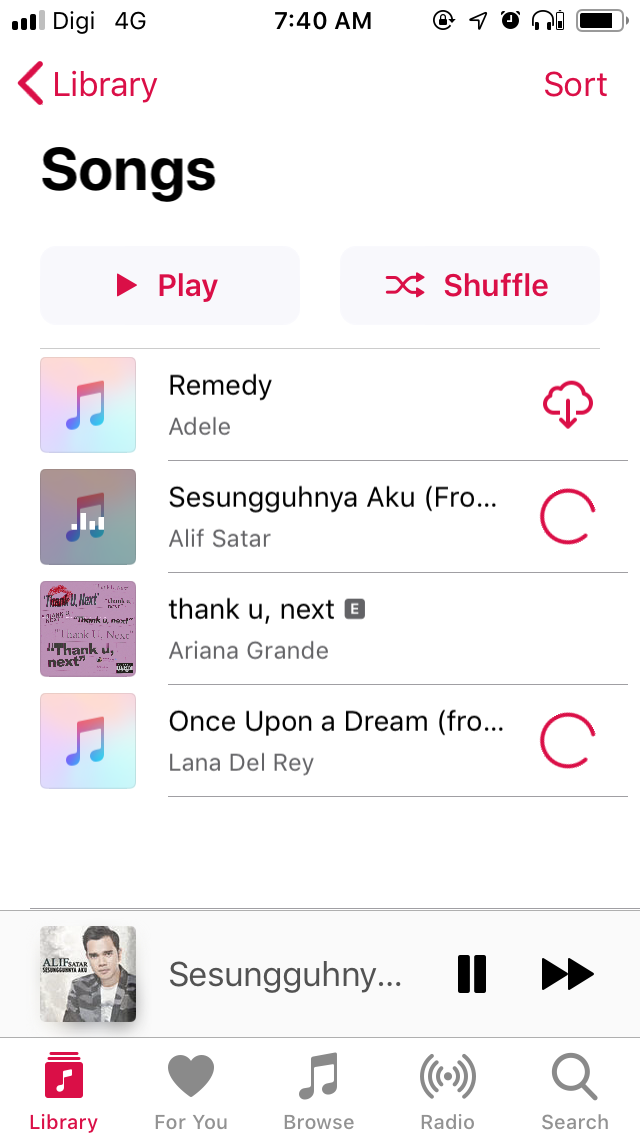Skip to the next track
This screenshot has width=640, height=1136.
(567, 974)
